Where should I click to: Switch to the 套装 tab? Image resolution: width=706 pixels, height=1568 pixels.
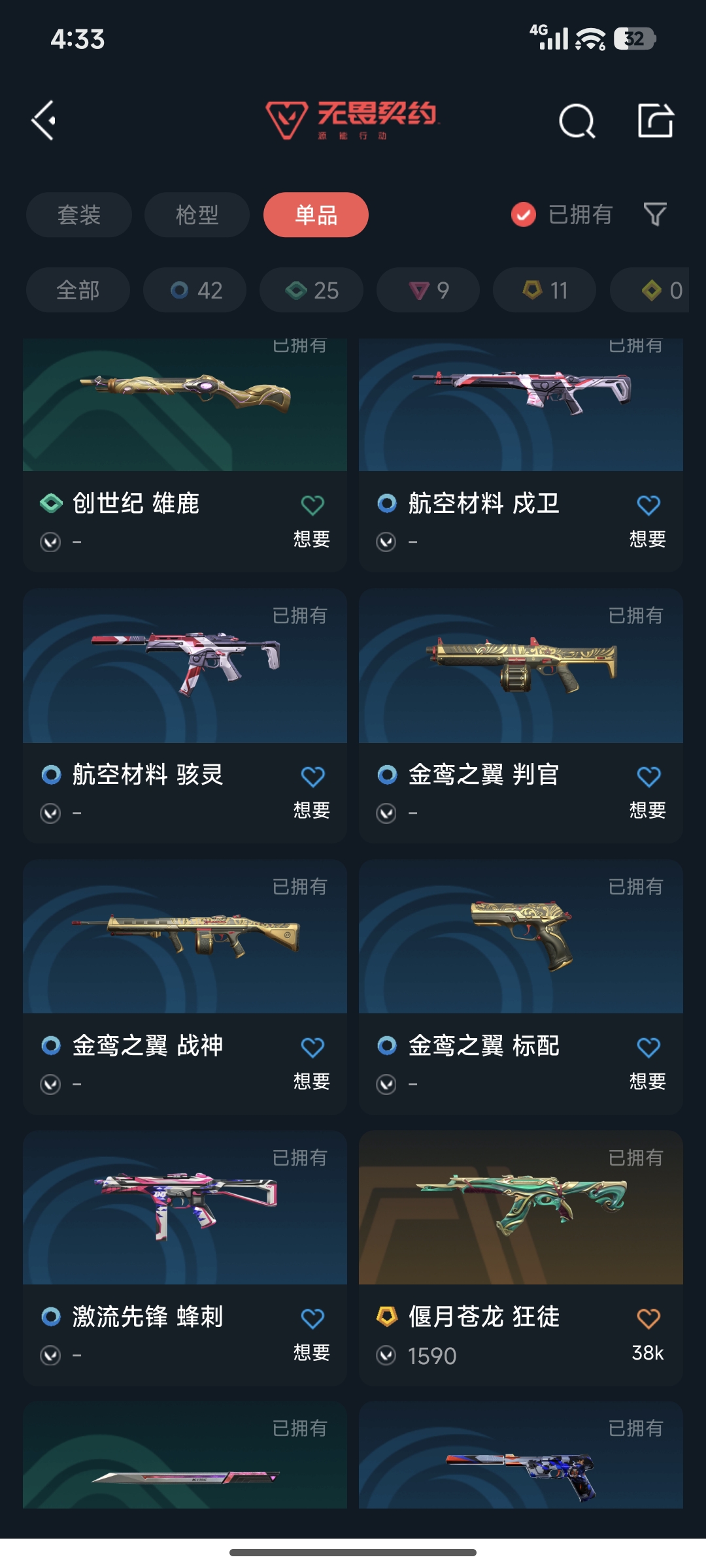tap(79, 214)
